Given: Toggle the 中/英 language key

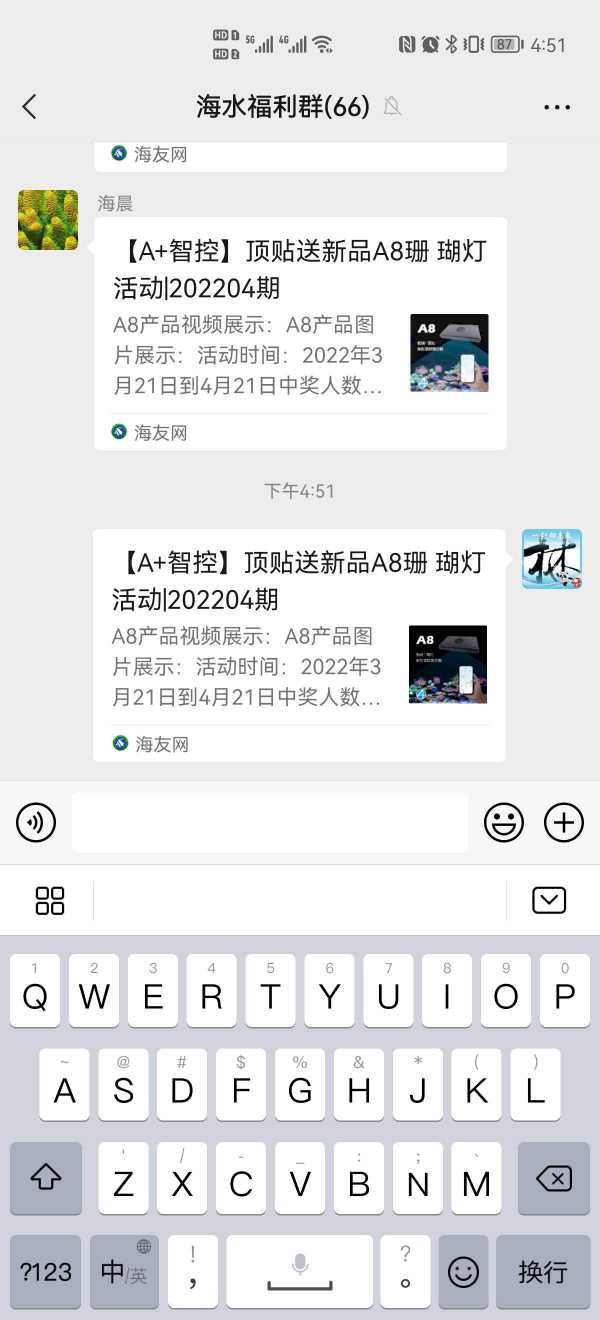Looking at the screenshot, I should pyautogui.click(x=124, y=1271).
